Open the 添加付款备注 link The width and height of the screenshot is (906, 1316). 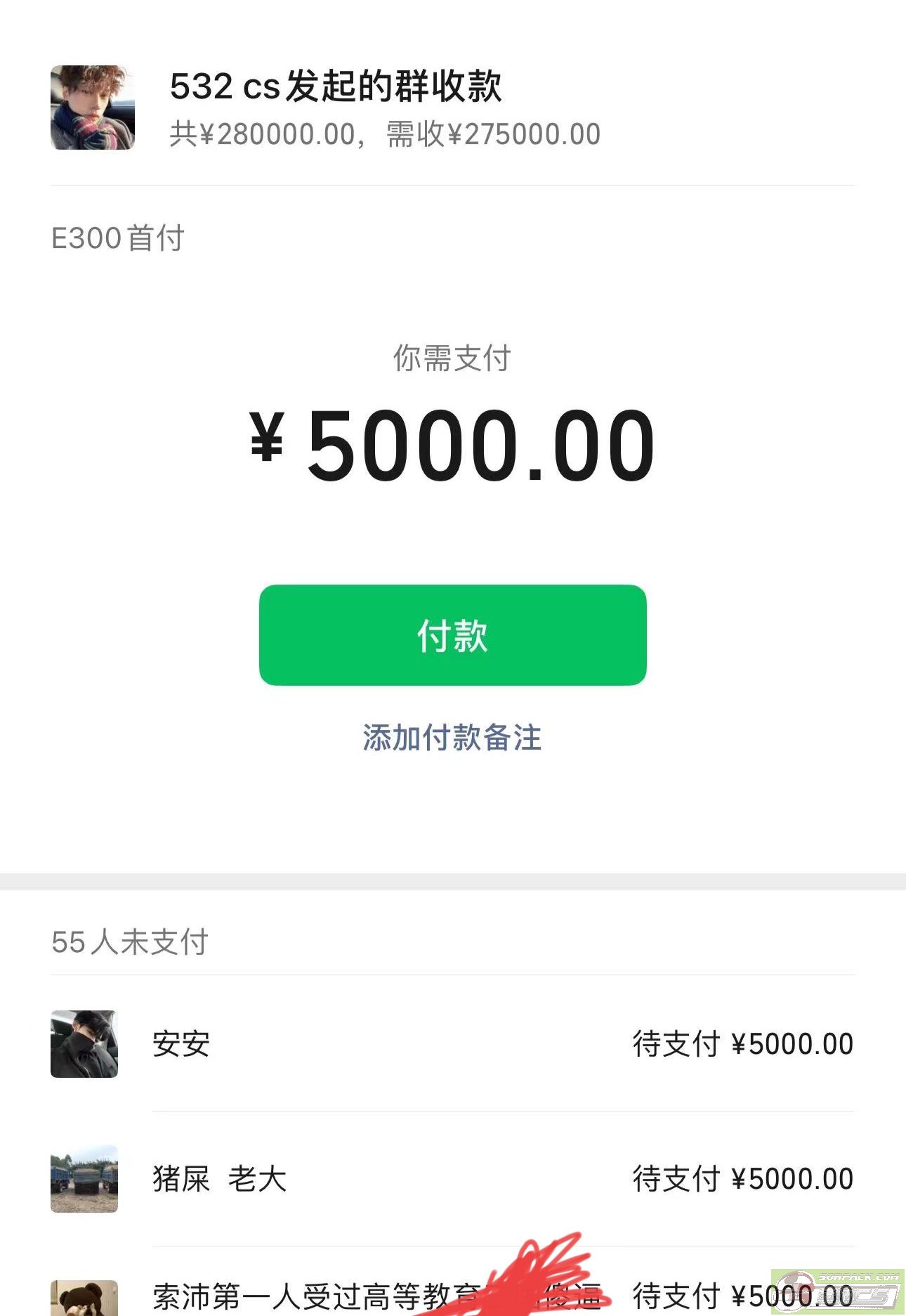click(x=452, y=738)
